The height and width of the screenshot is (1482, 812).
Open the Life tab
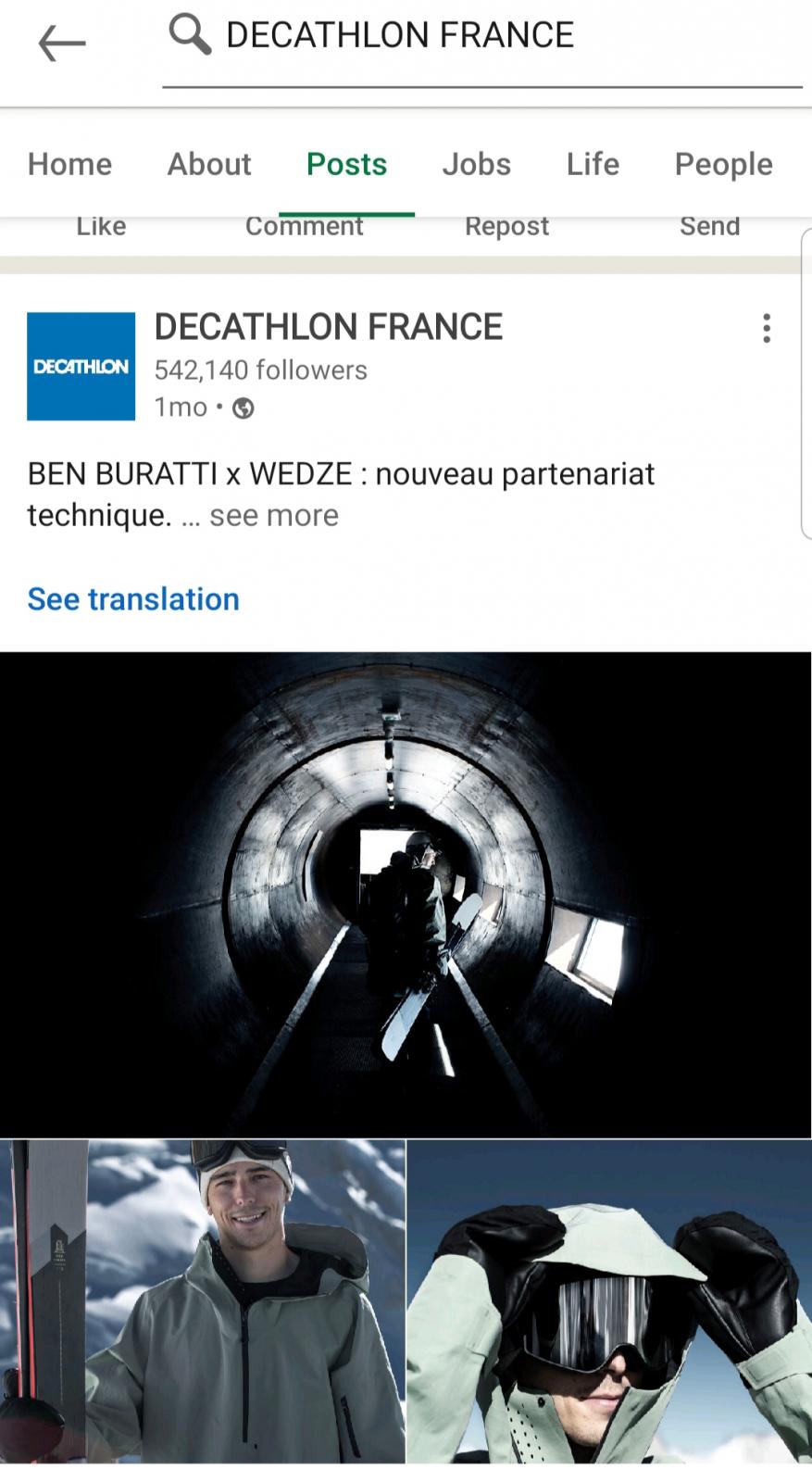pos(593,164)
